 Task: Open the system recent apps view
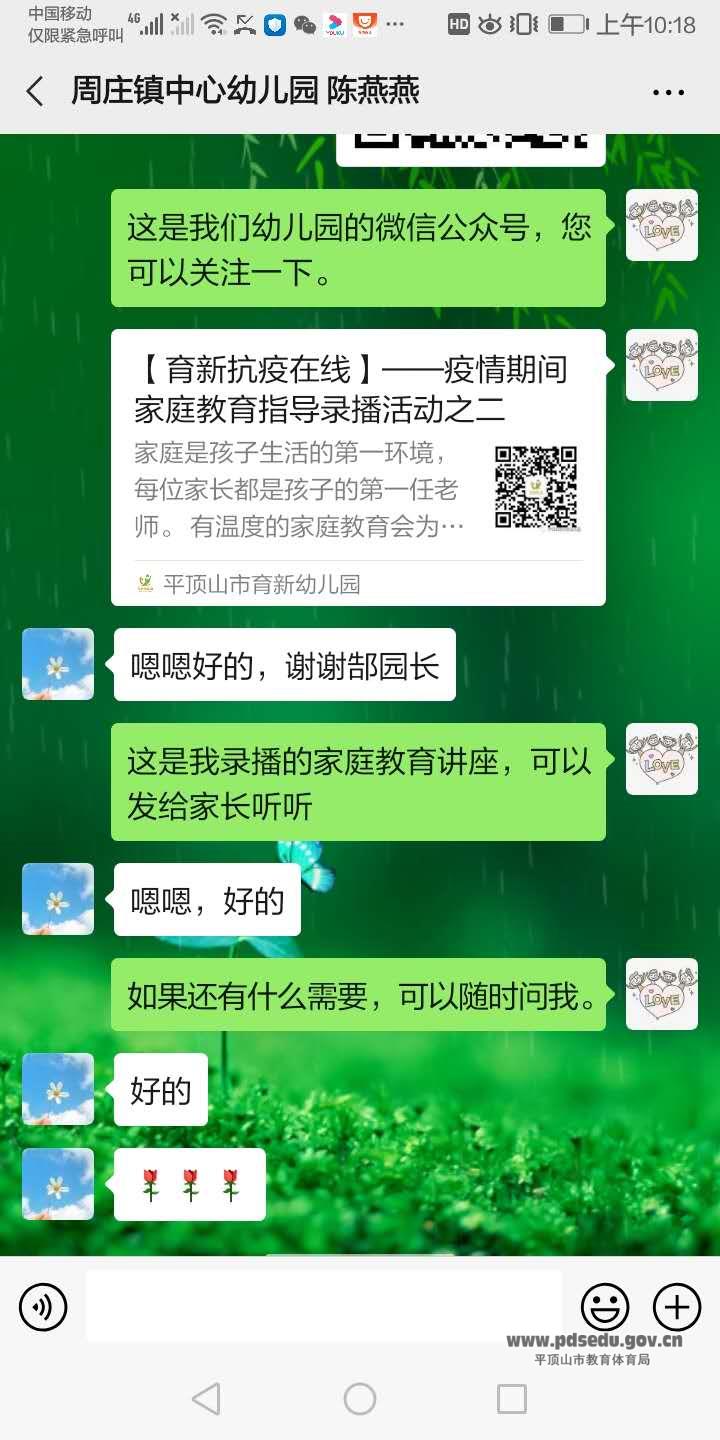(x=512, y=1399)
